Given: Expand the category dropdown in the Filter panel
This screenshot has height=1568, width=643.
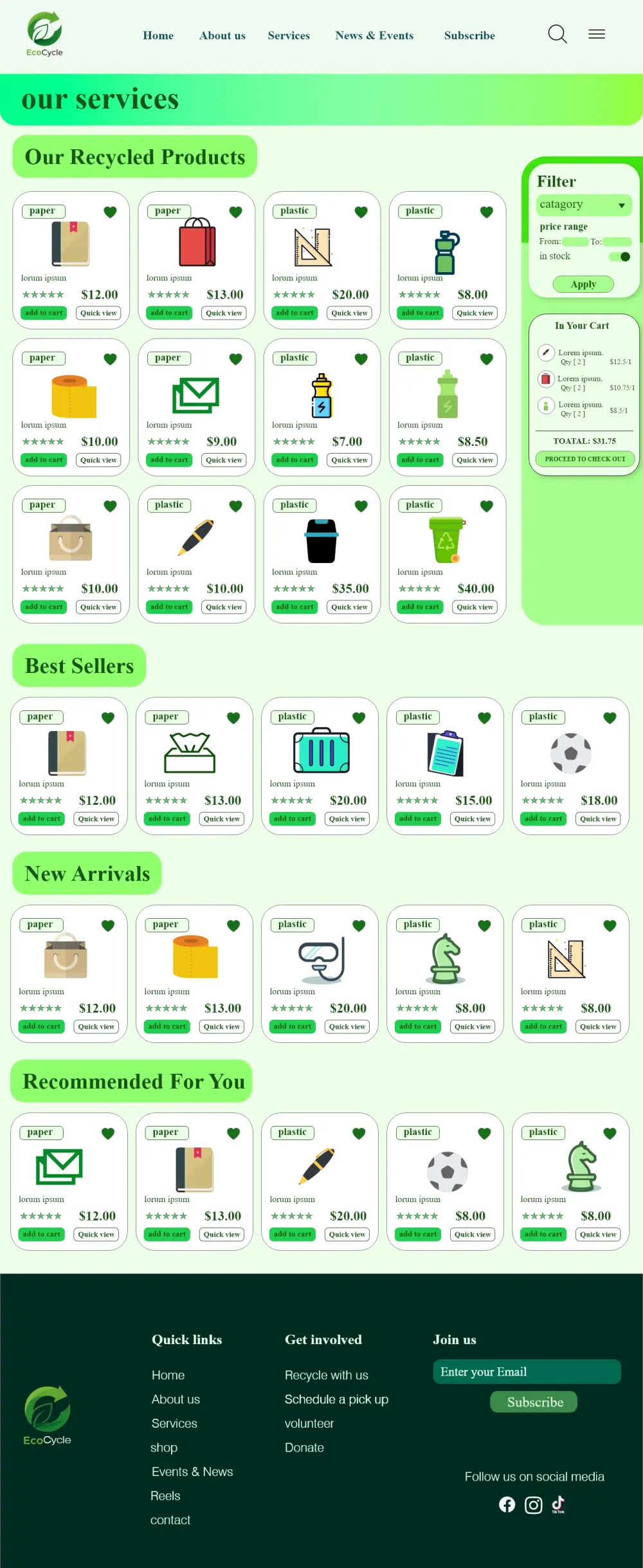Looking at the screenshot, I should point(583,205).
